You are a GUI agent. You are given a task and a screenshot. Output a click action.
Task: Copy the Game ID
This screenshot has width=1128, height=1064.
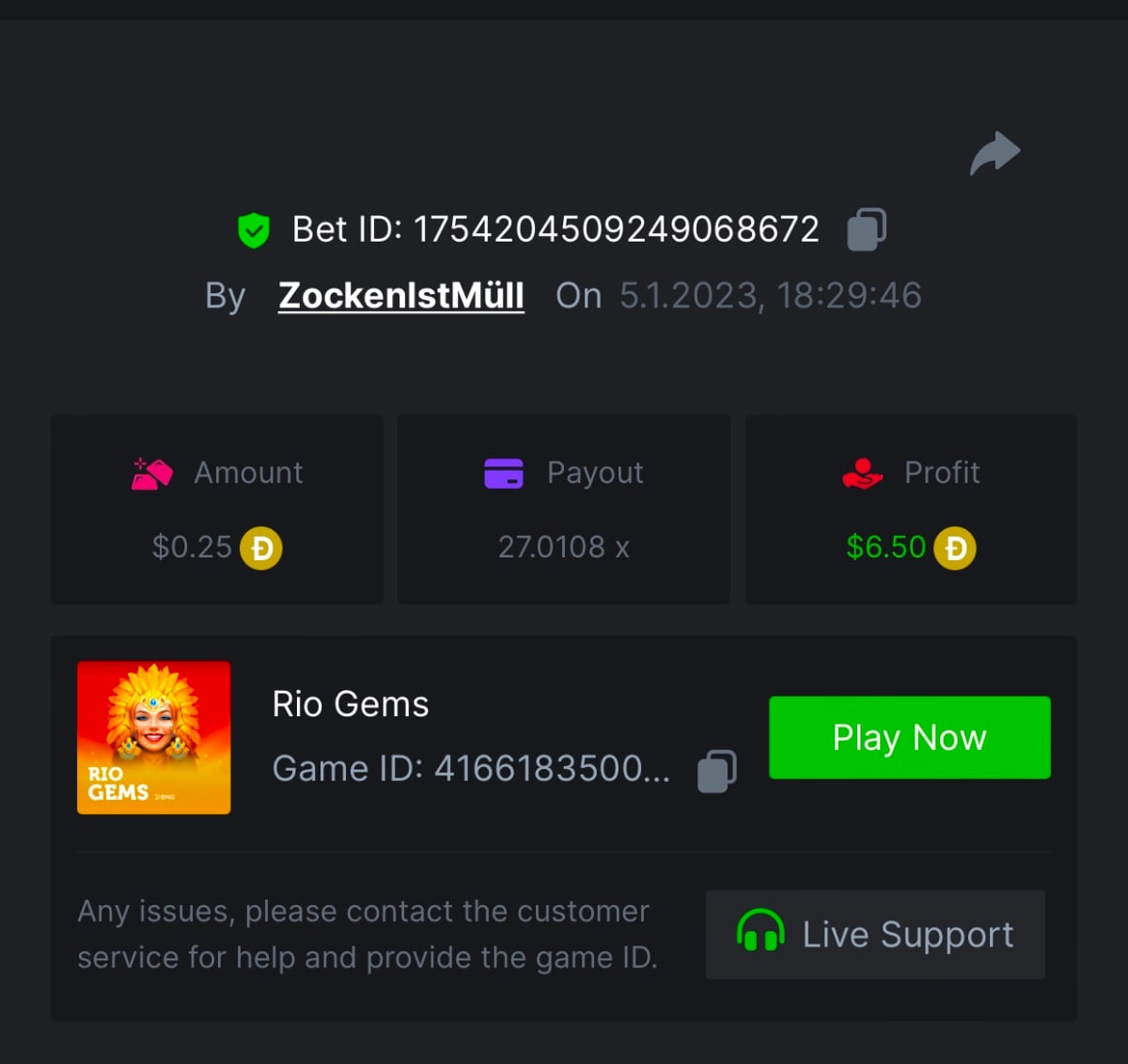tap(716, 771)
